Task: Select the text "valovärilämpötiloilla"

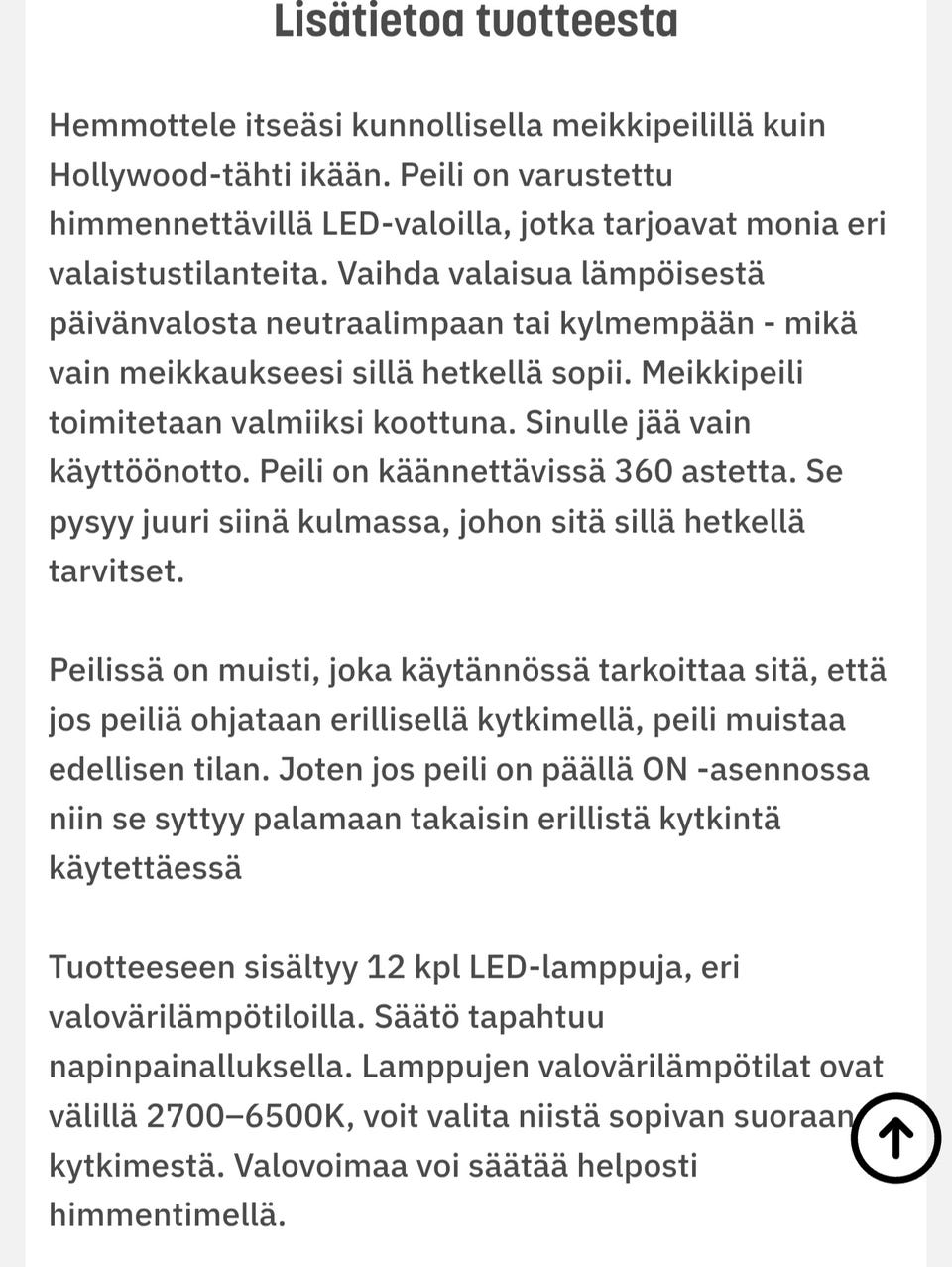Action: tap(201, 1016)
